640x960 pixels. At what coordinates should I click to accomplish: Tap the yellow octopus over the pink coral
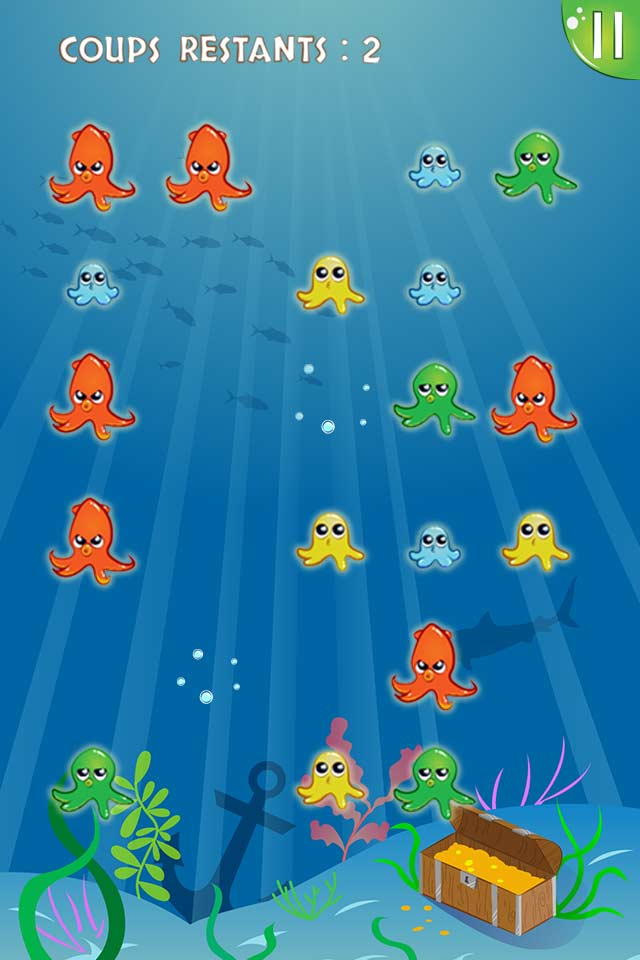coord(330,778)
